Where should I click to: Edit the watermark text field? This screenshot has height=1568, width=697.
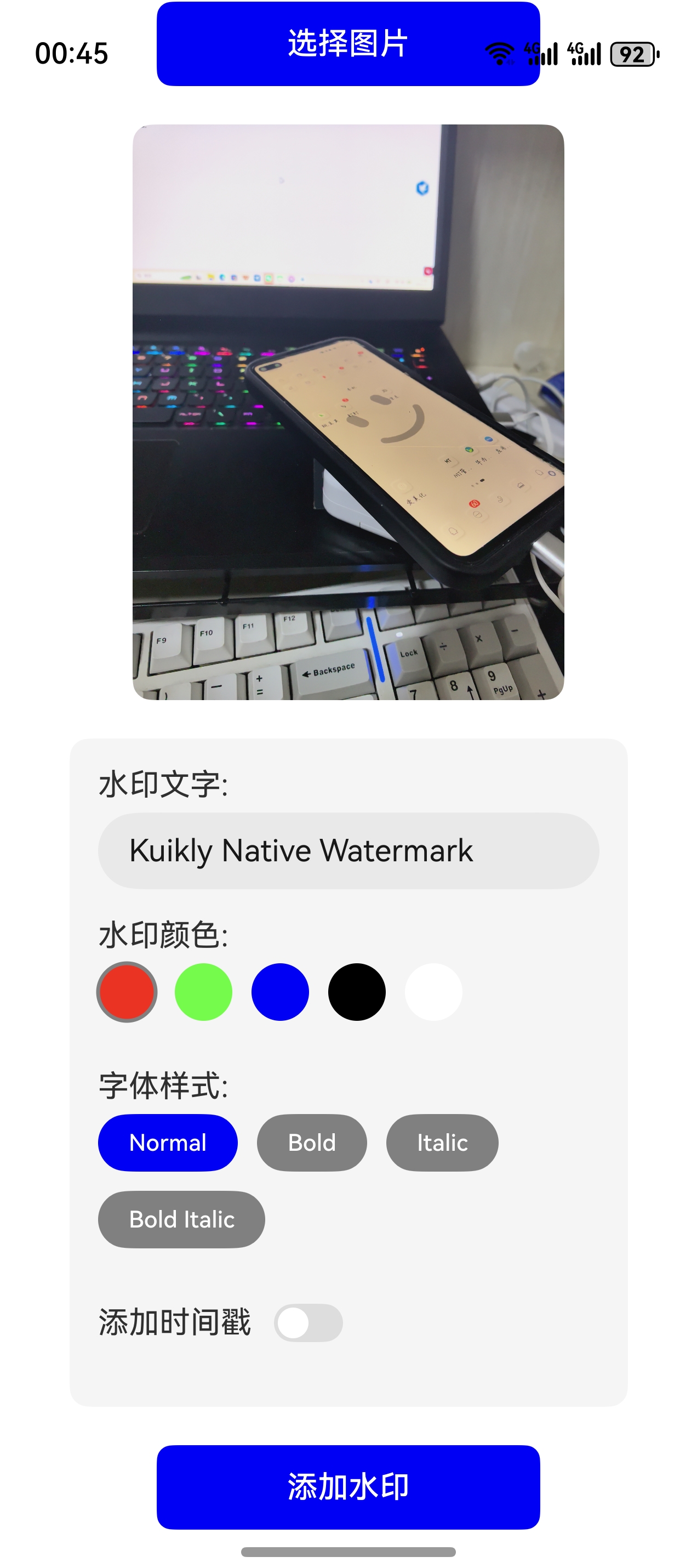[348, 850]
